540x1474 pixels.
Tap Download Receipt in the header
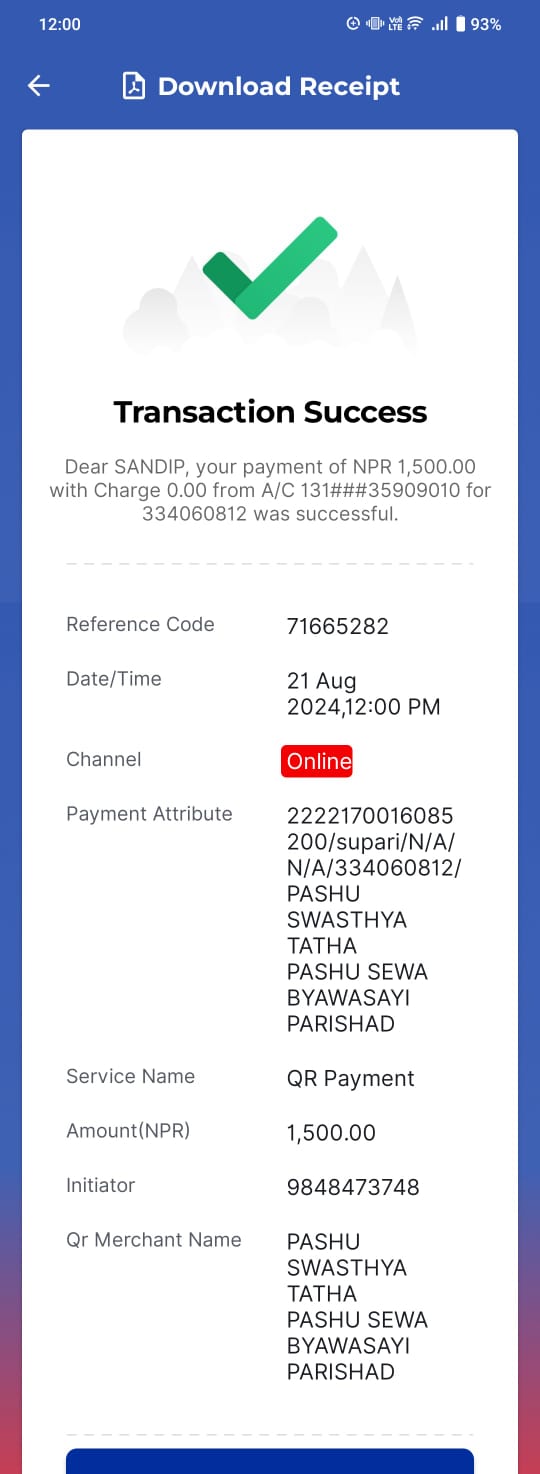tap(261, 87)
